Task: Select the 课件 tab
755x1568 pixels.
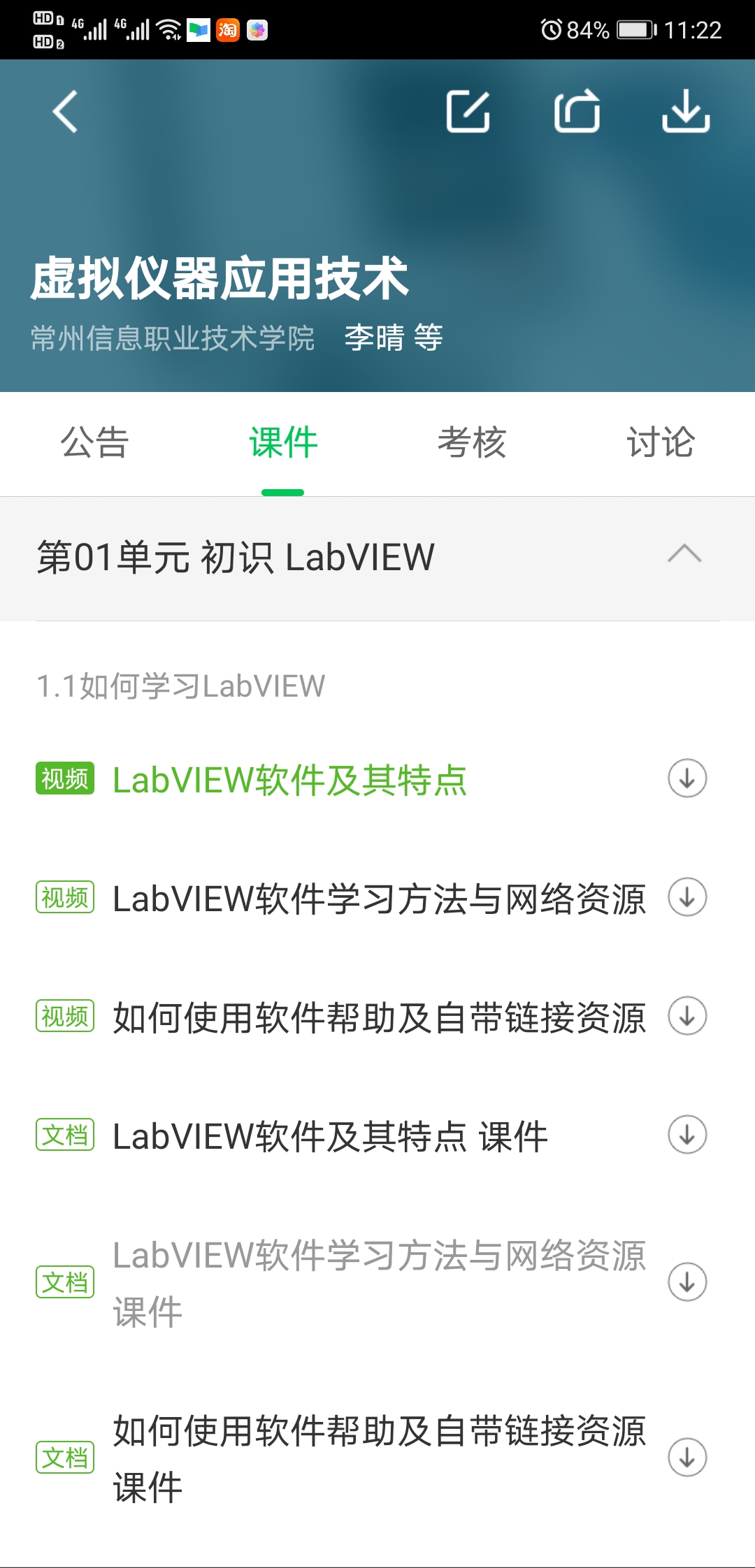Action: coord(283,443)
